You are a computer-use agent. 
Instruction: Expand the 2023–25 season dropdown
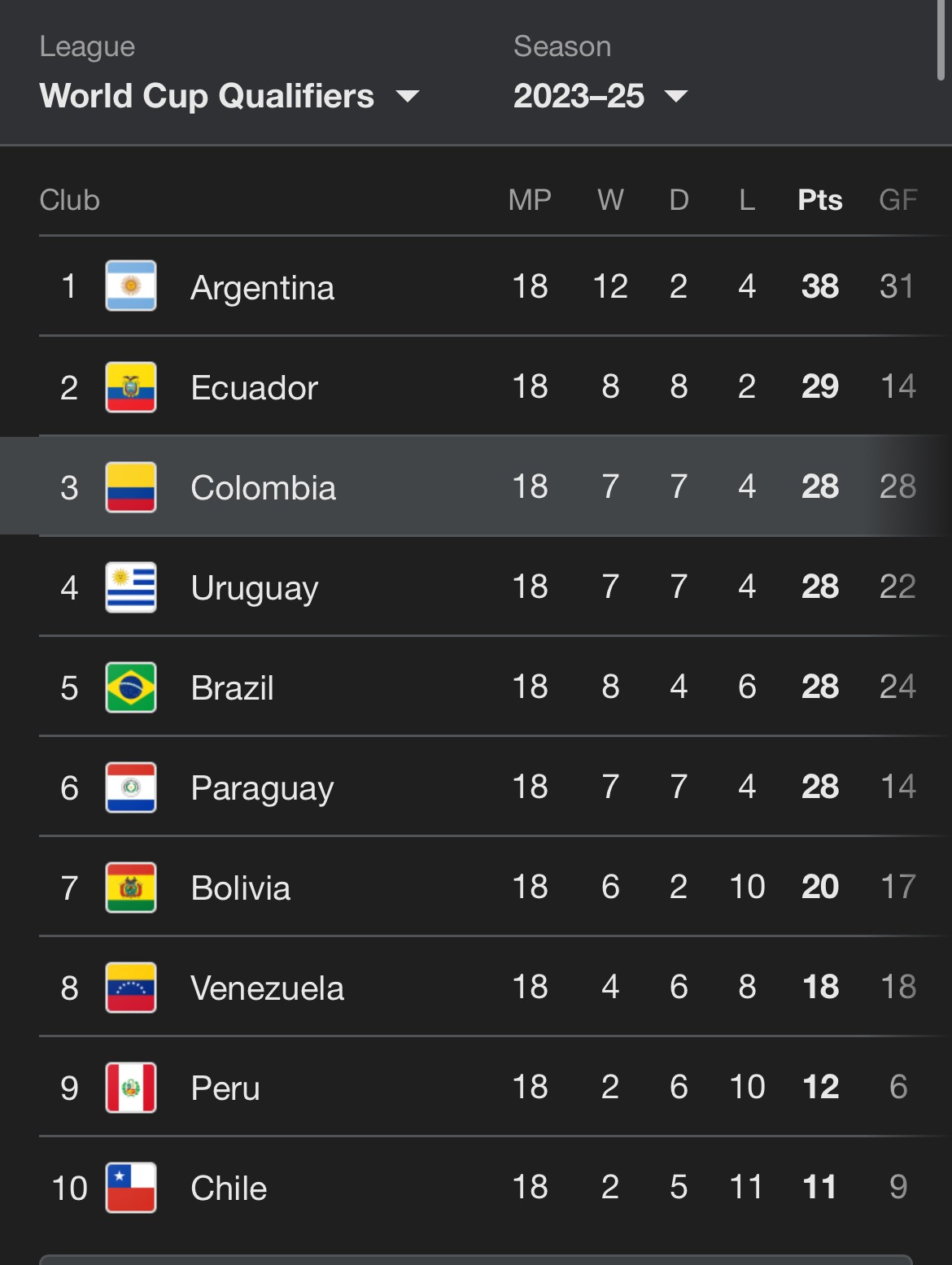click(x=600, y=96)
